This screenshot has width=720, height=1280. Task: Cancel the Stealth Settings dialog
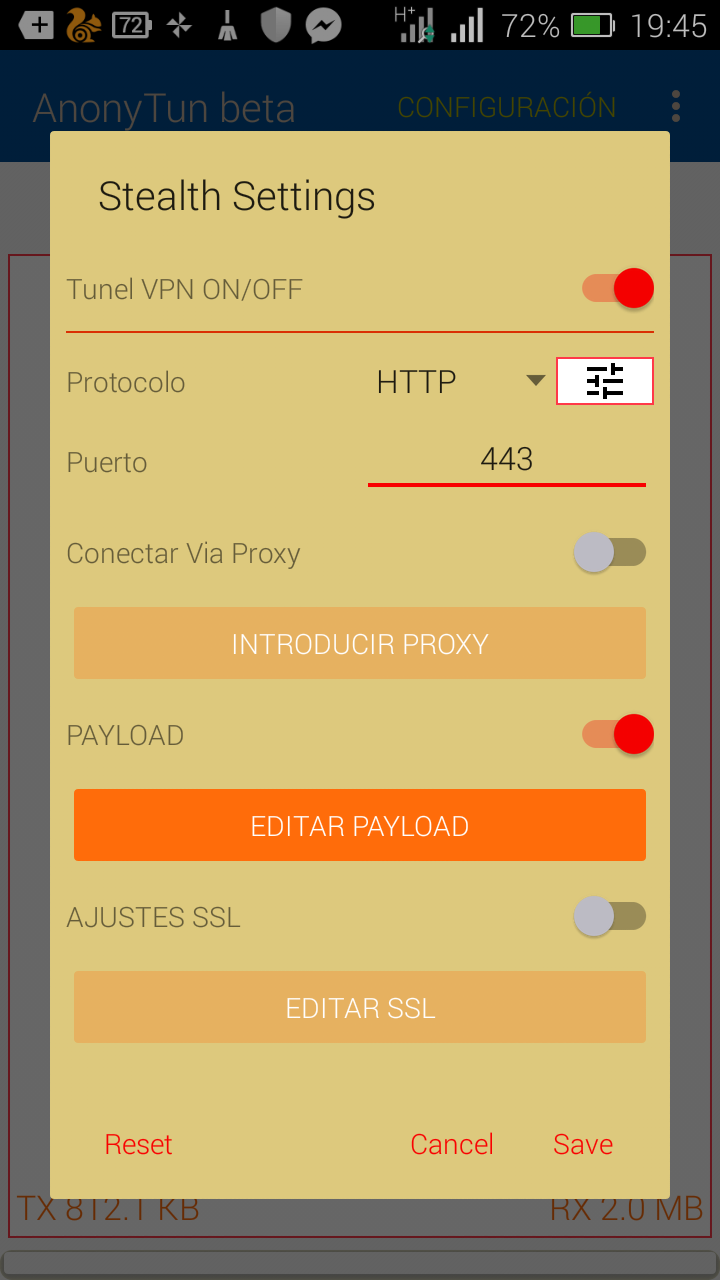(452, 1144)
